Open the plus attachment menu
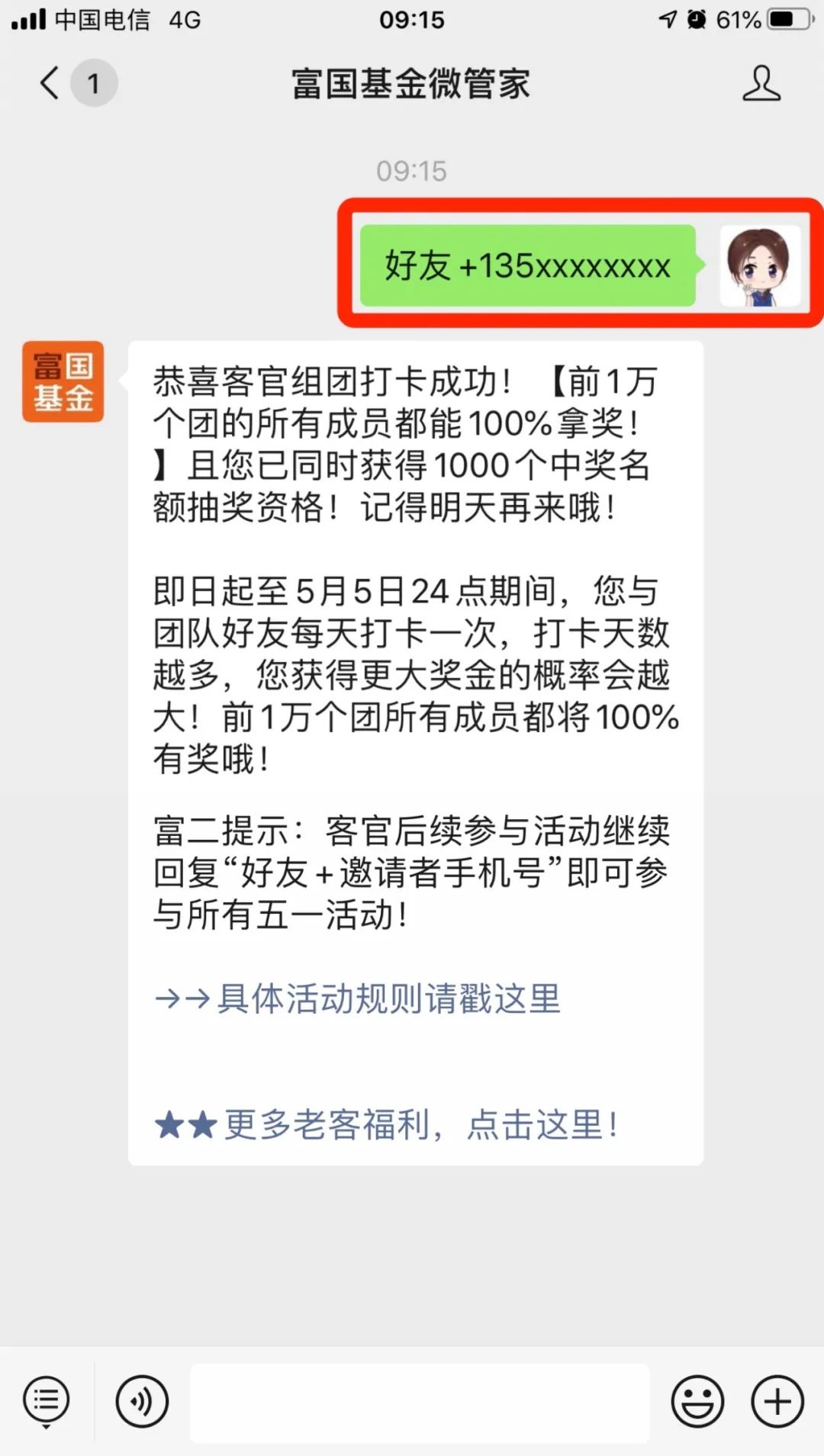This screenshot has width=824, height=1456. click(777, 1401)
